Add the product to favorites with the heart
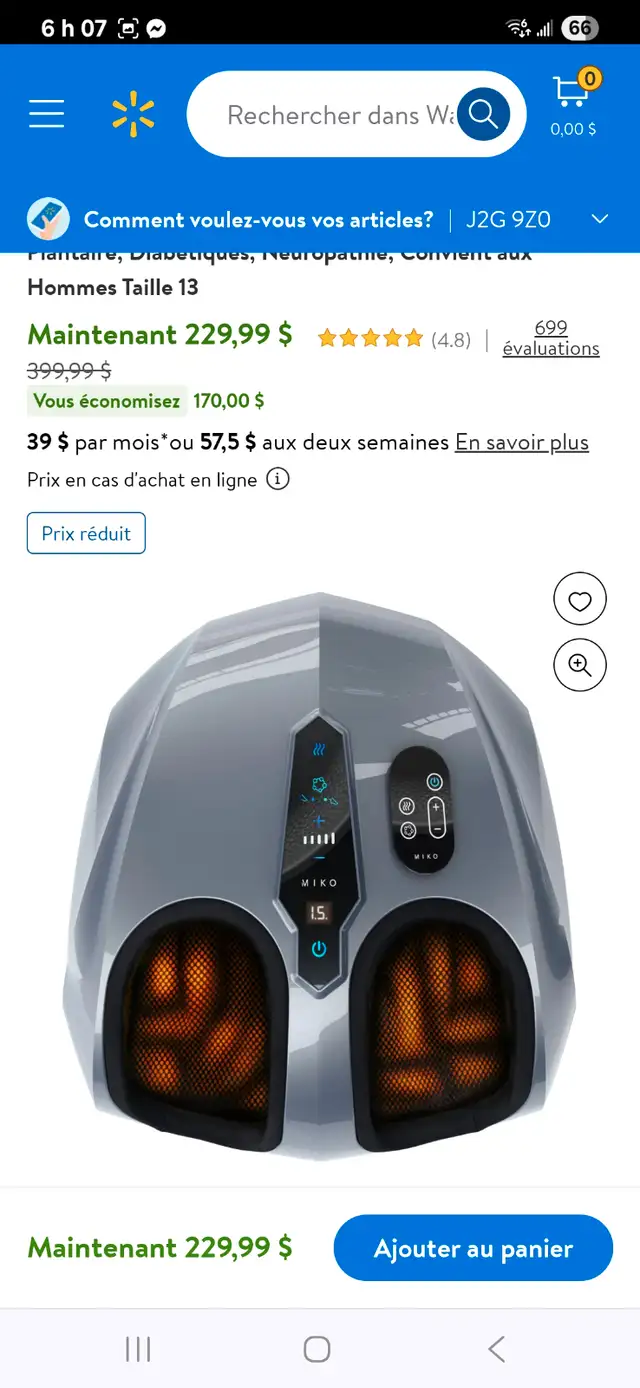Image resolution: width=640 pixels, height=1388 pixels. coord(580,600)
